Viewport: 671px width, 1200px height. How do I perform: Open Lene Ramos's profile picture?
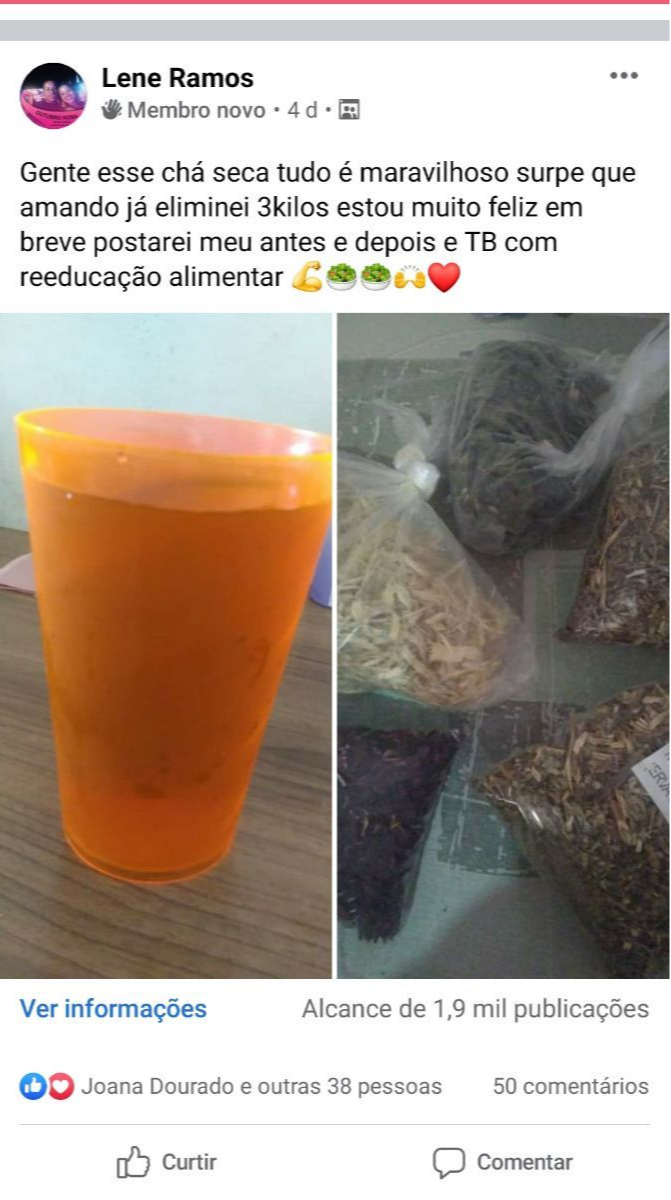(53, 96)
